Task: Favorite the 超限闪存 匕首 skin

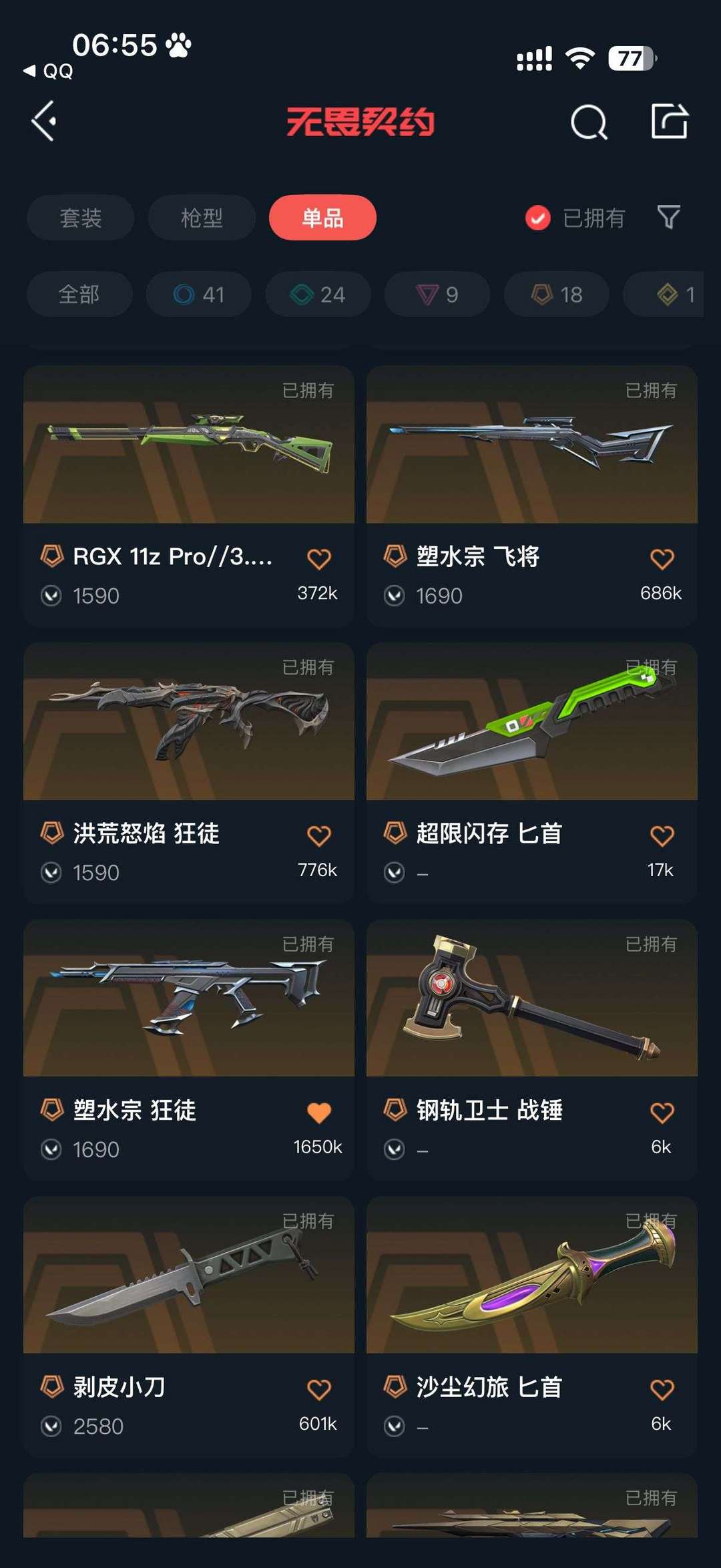Action: point(662,835)
